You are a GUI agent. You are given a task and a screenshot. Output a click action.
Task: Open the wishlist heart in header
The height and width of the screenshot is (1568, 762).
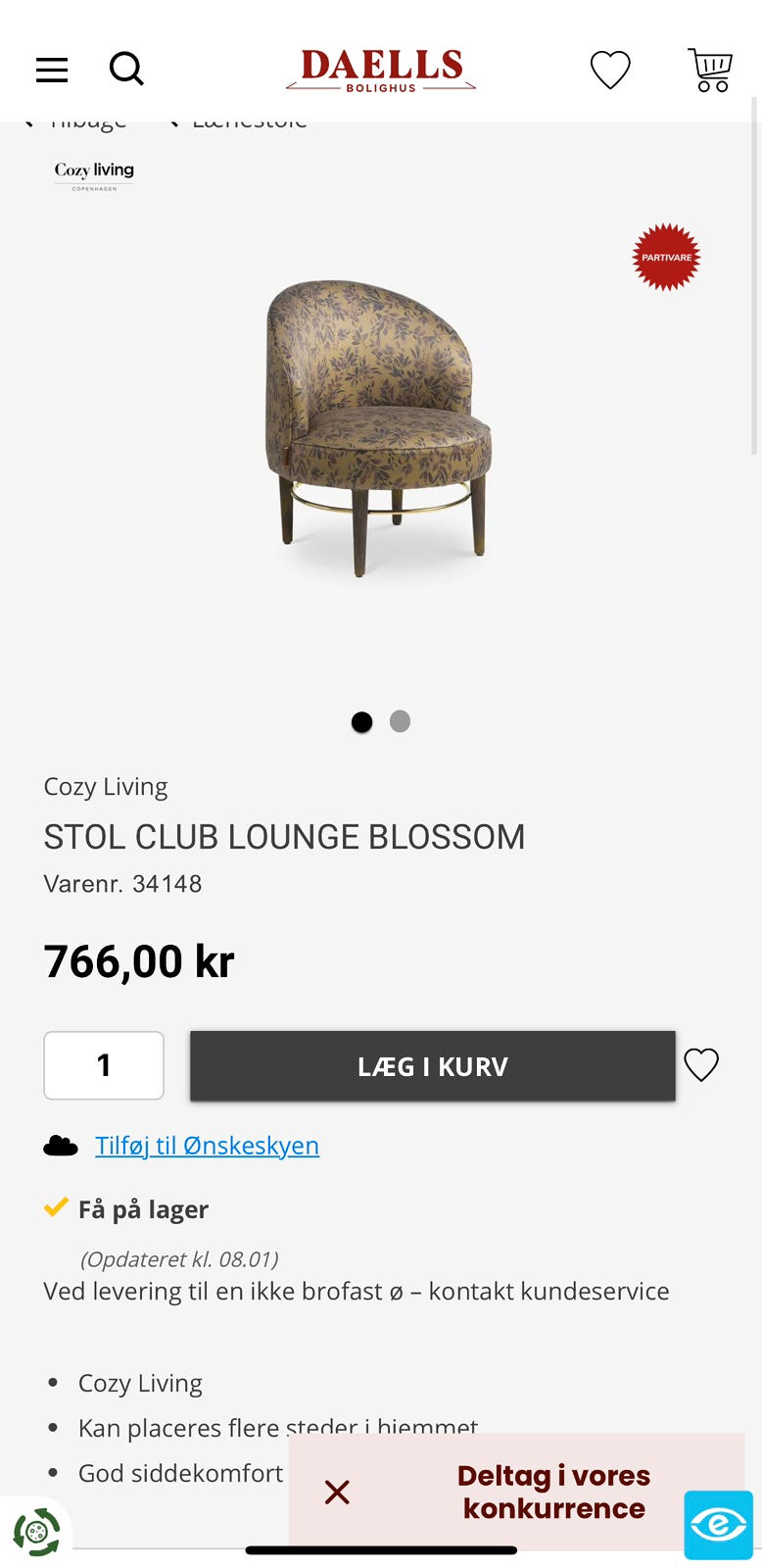coord(610,70)
